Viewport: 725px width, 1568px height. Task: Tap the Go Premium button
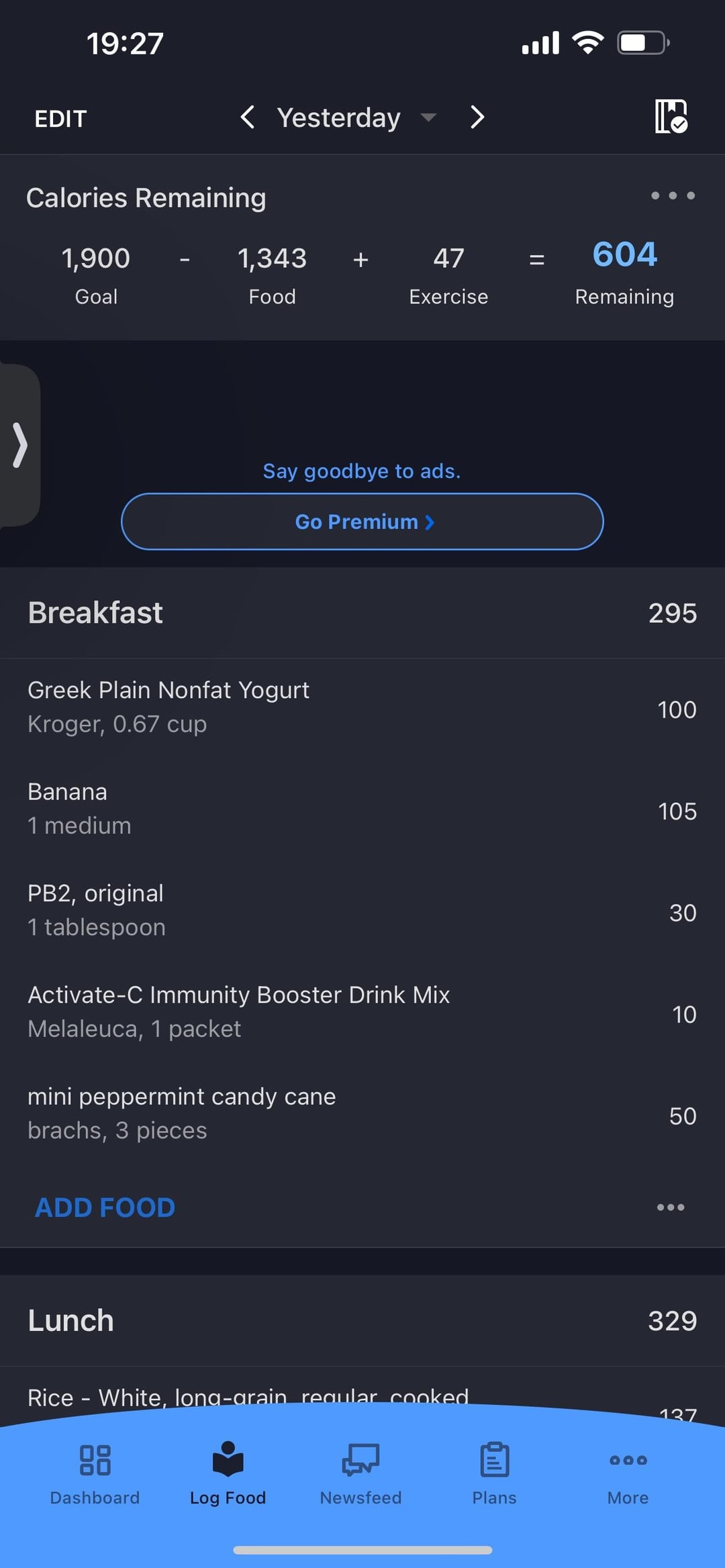[362, 522]
